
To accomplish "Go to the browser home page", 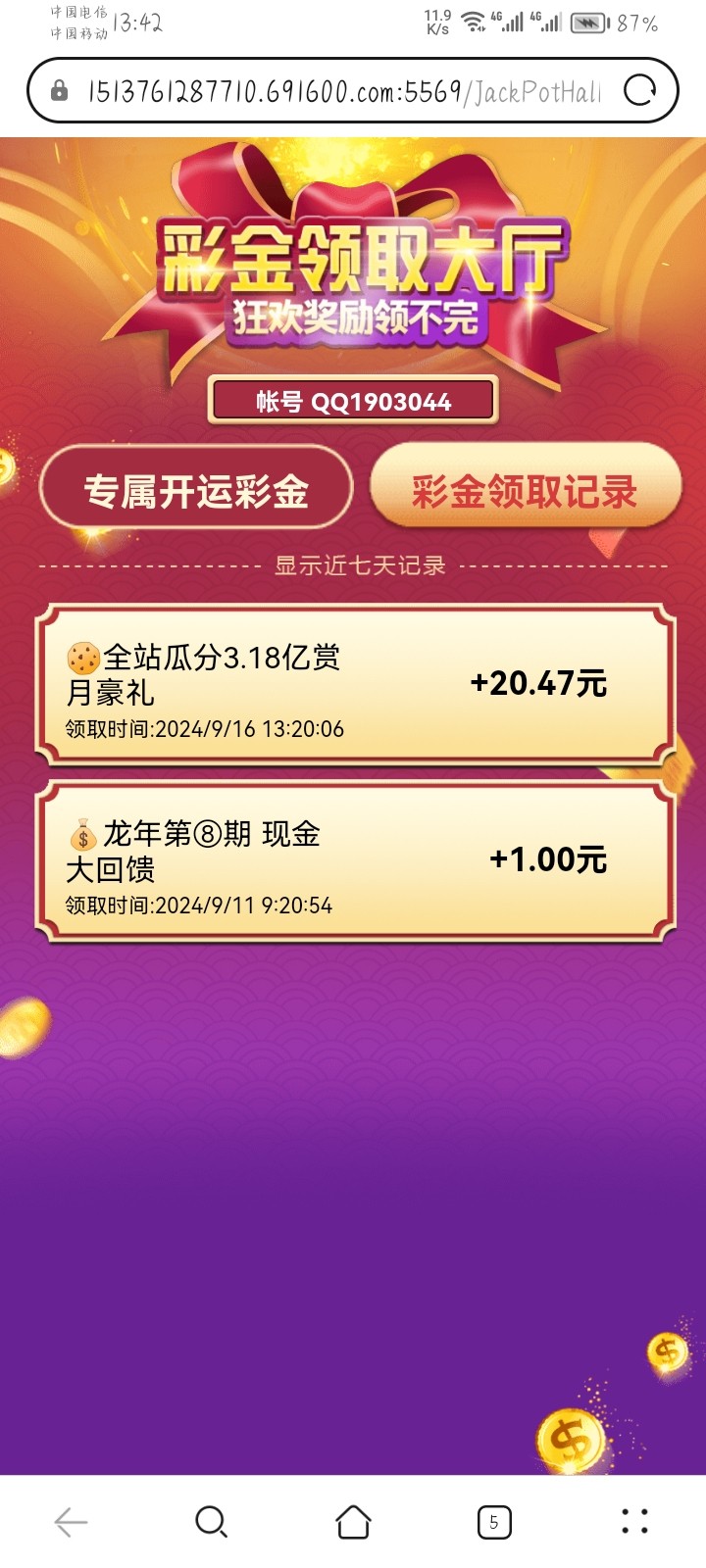I will click(x=353, y=1522).
